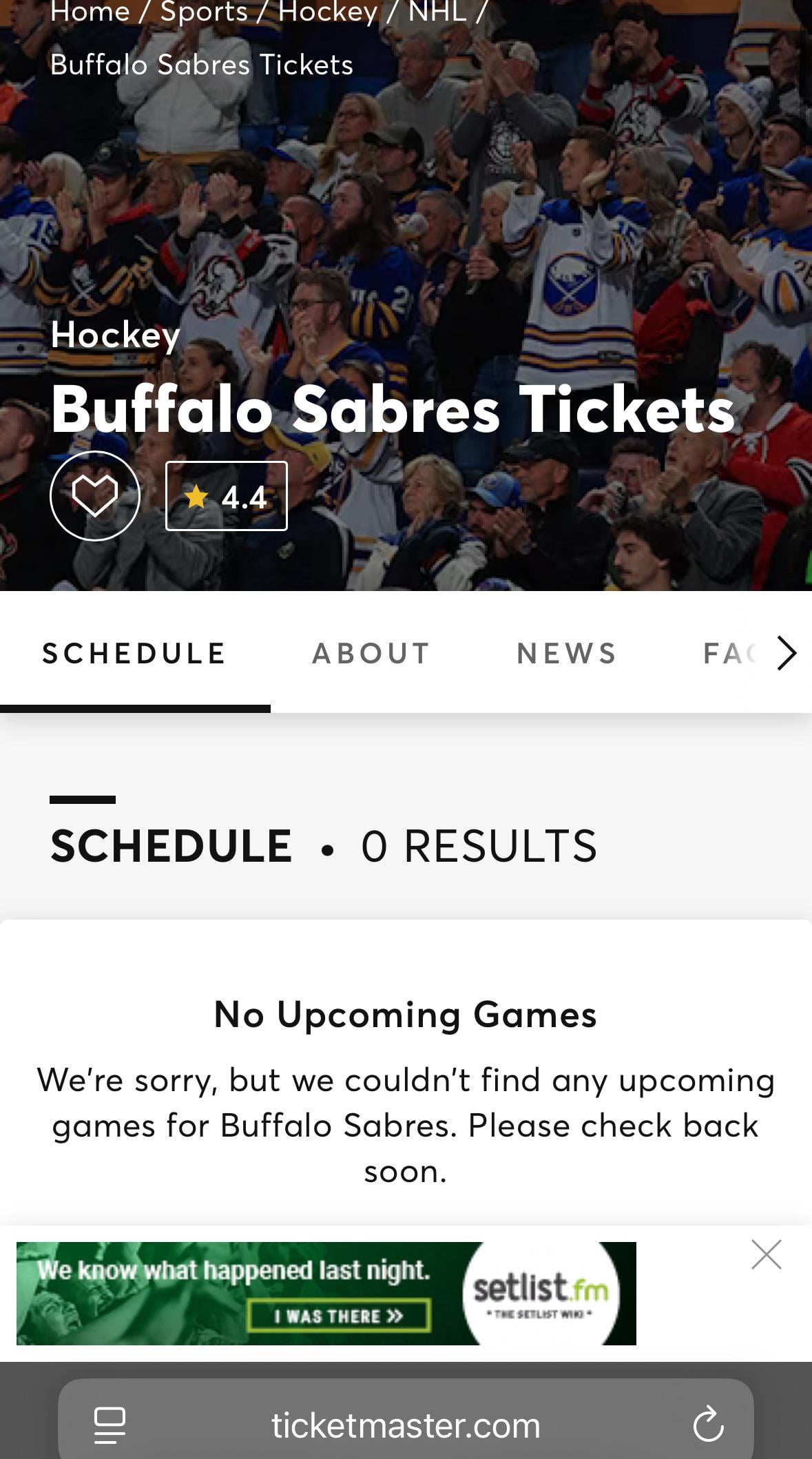
Task: Dismiss the setlist.fm ad banner
Action: click(766, 1254)
